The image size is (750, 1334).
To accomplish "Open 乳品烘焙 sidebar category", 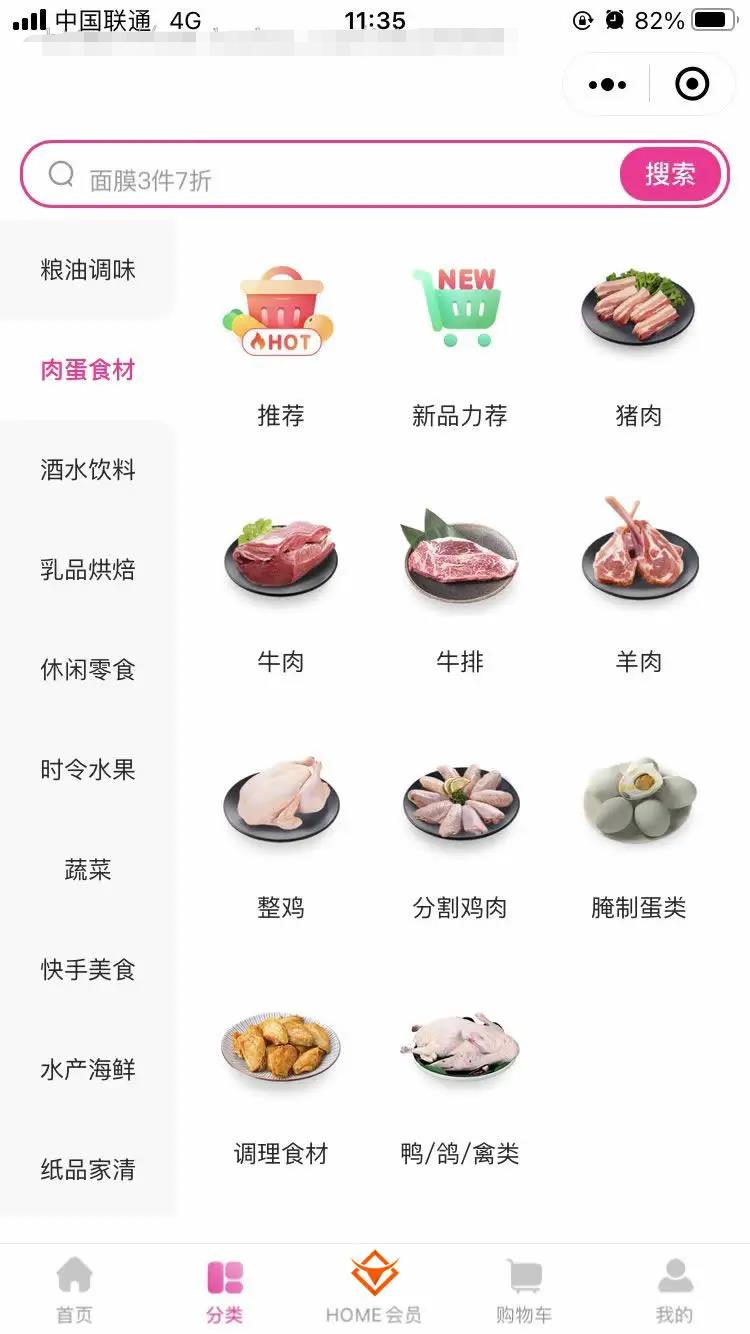I will (x=88, y=570).
